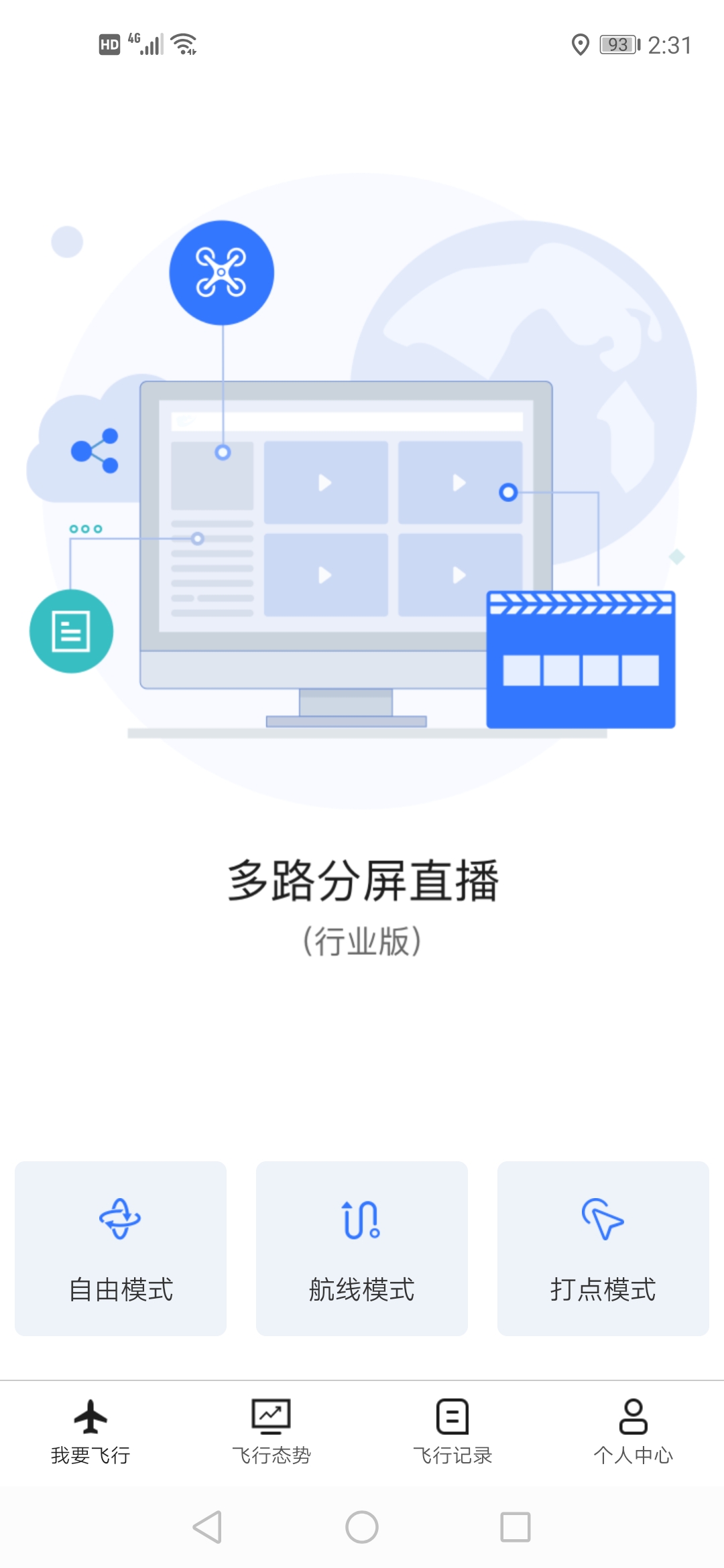The height and width of the screenshot is (1568, 724).
Task: Tap the winding route icon on 航线模式 card
Action: pyautogui.click(x=361, y=1218)
